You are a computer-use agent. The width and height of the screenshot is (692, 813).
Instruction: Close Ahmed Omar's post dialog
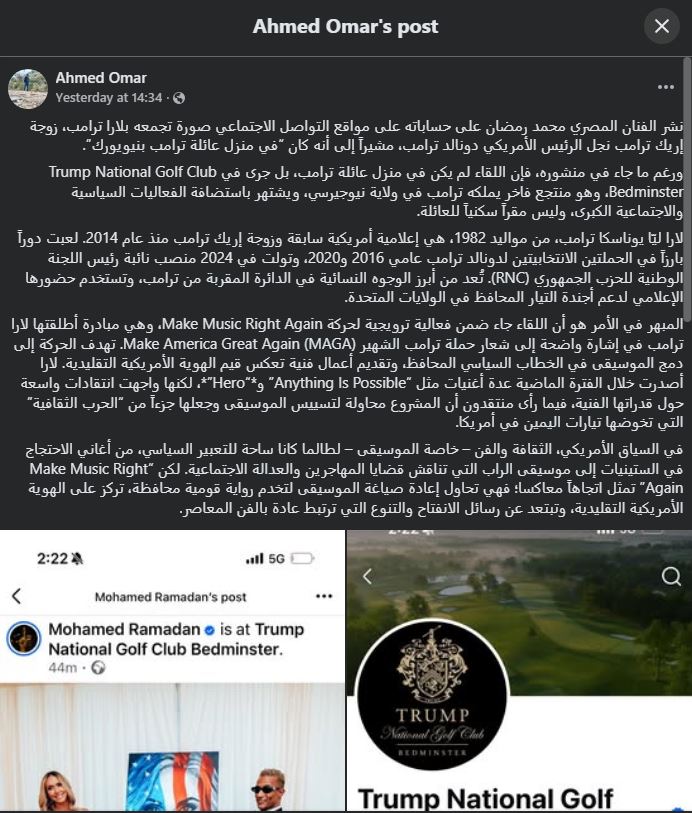pyautogui.click(x=661, y=27)
